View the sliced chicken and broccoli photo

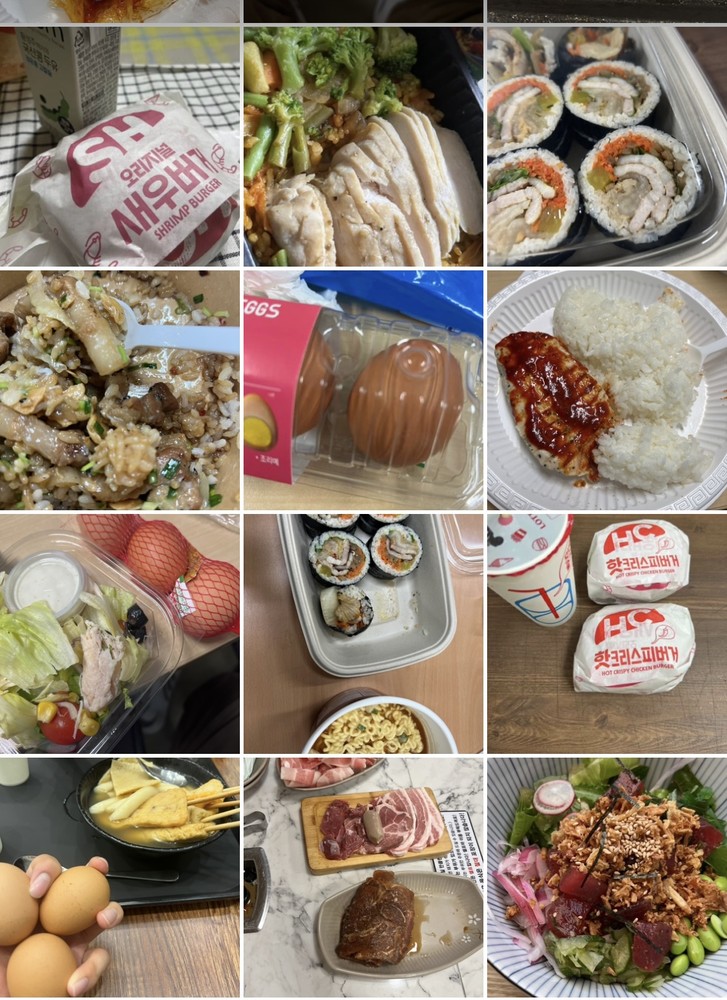pos(363,146)
